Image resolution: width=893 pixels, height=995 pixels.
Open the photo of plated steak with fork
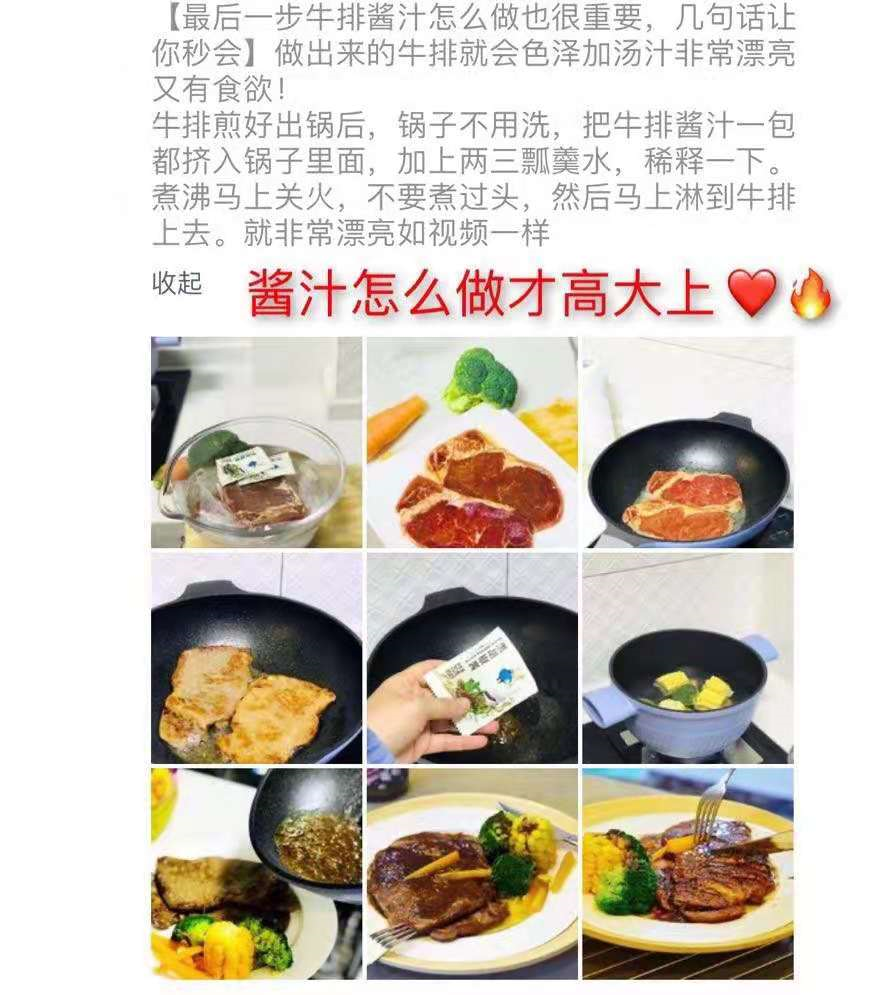471,873
